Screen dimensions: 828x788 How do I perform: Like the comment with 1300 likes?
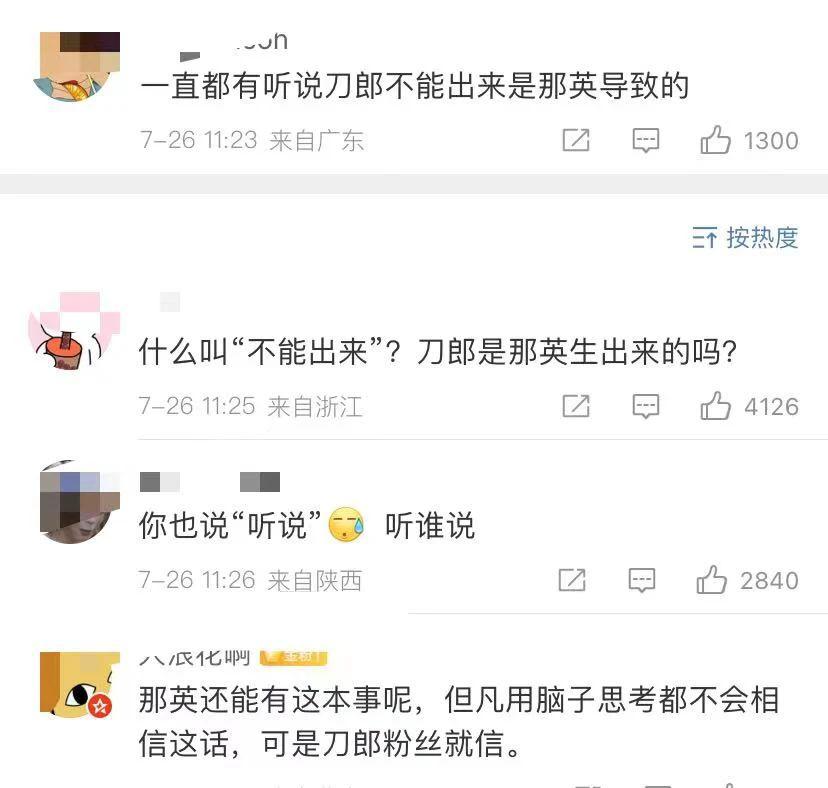click(x=716, y=140)
